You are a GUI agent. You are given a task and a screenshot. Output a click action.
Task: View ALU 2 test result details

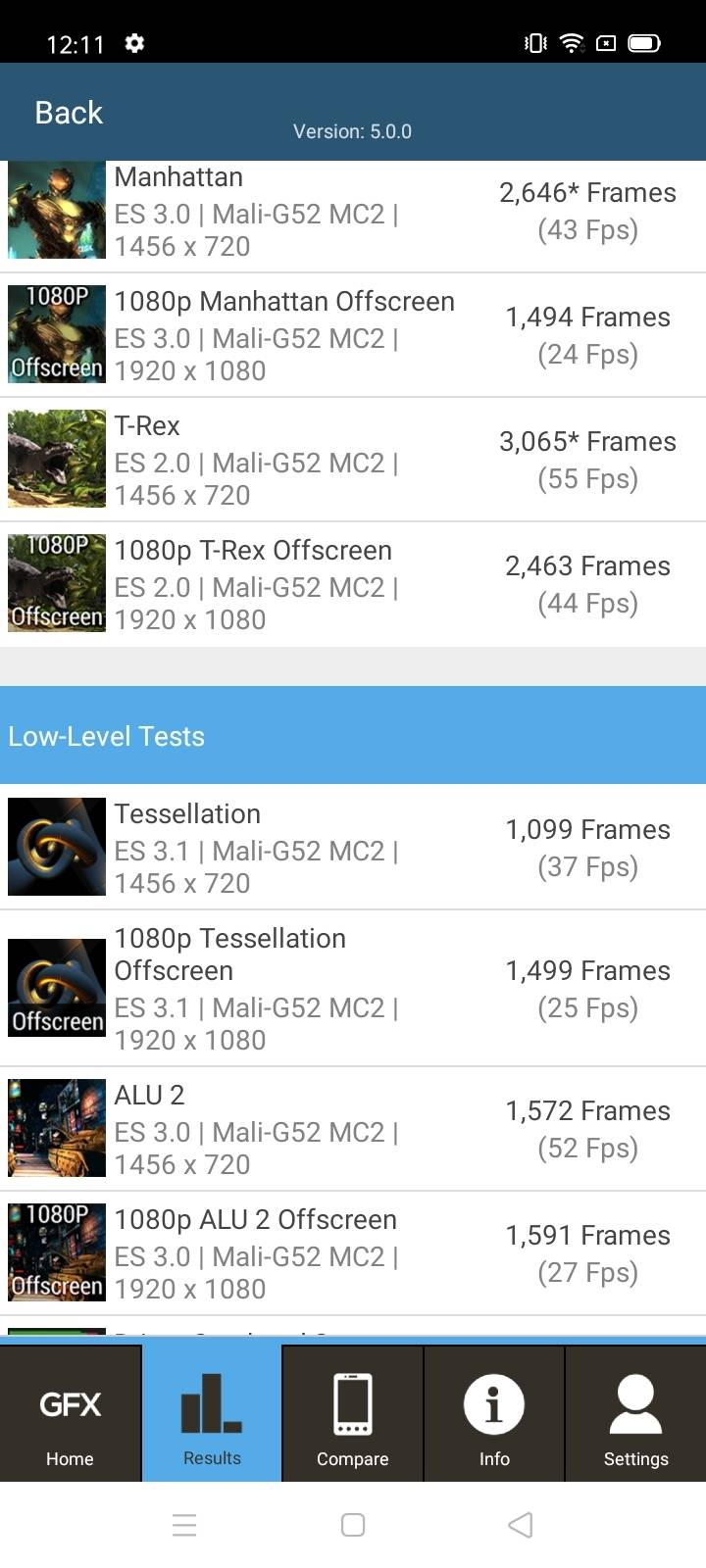pyautogui.click(x=353, y=1130)
